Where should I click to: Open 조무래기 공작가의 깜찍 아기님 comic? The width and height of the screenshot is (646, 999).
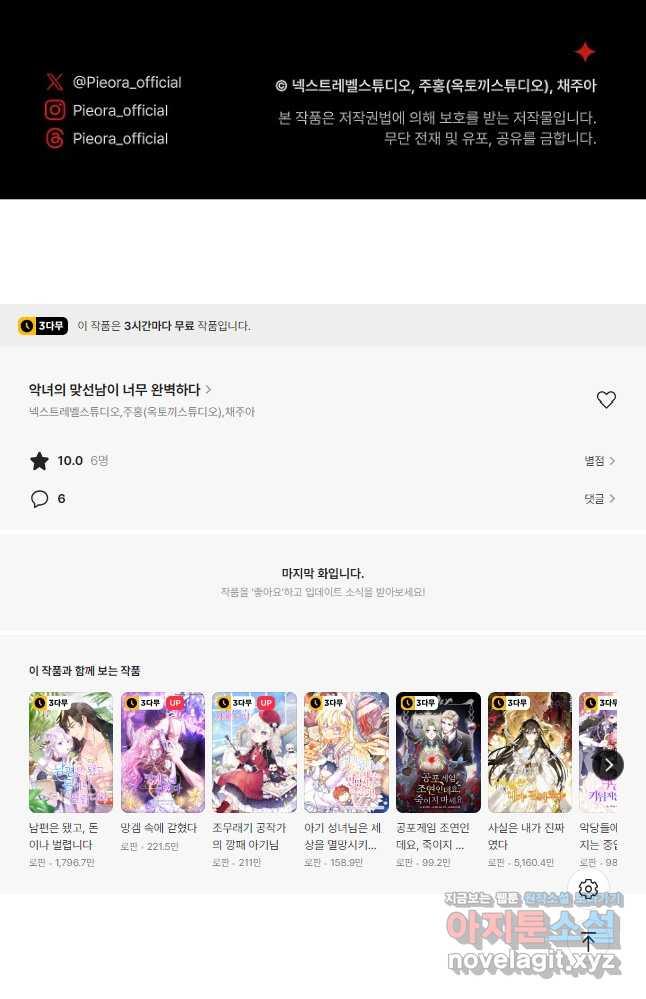pos(254,752)
